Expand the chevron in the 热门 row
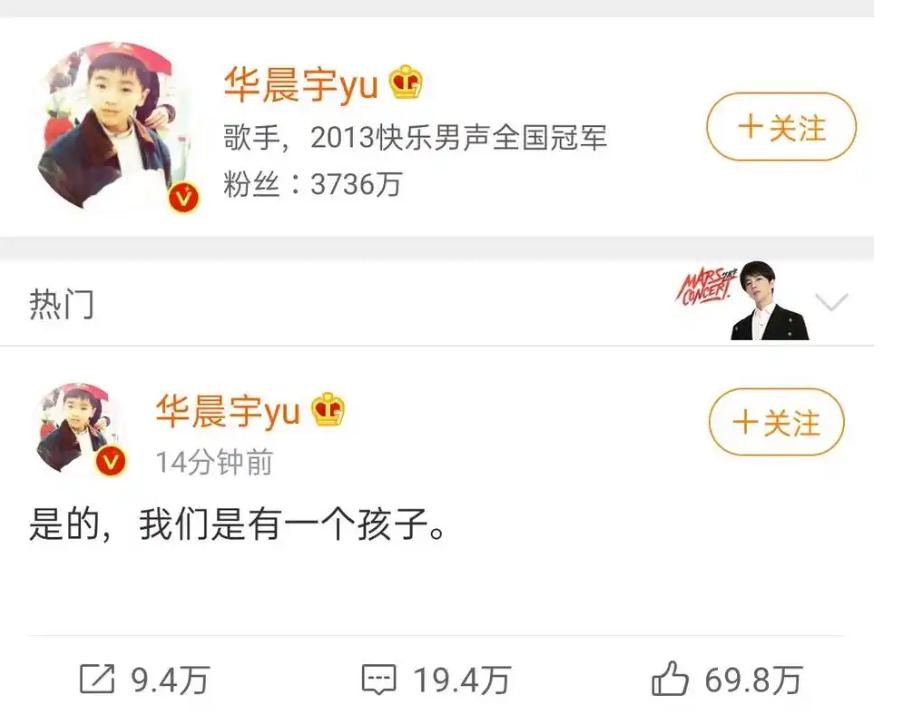The width and height of the screenshot is (910, 720). click(x=831, y=303)
